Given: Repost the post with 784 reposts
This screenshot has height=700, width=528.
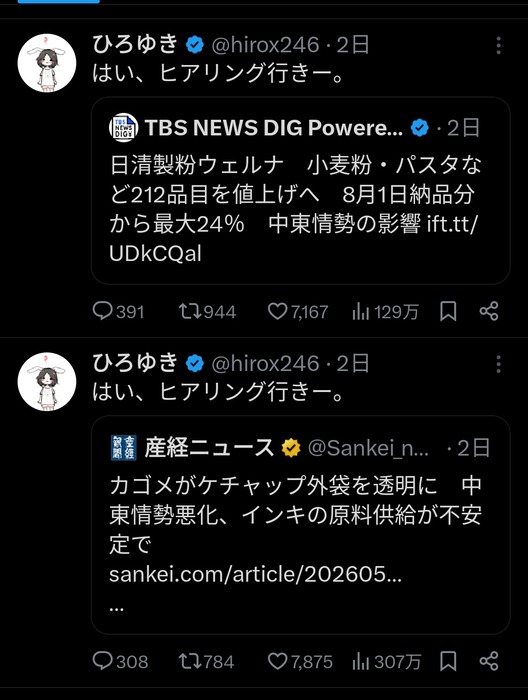Looking at the screenshot, I should coord(206,661).
